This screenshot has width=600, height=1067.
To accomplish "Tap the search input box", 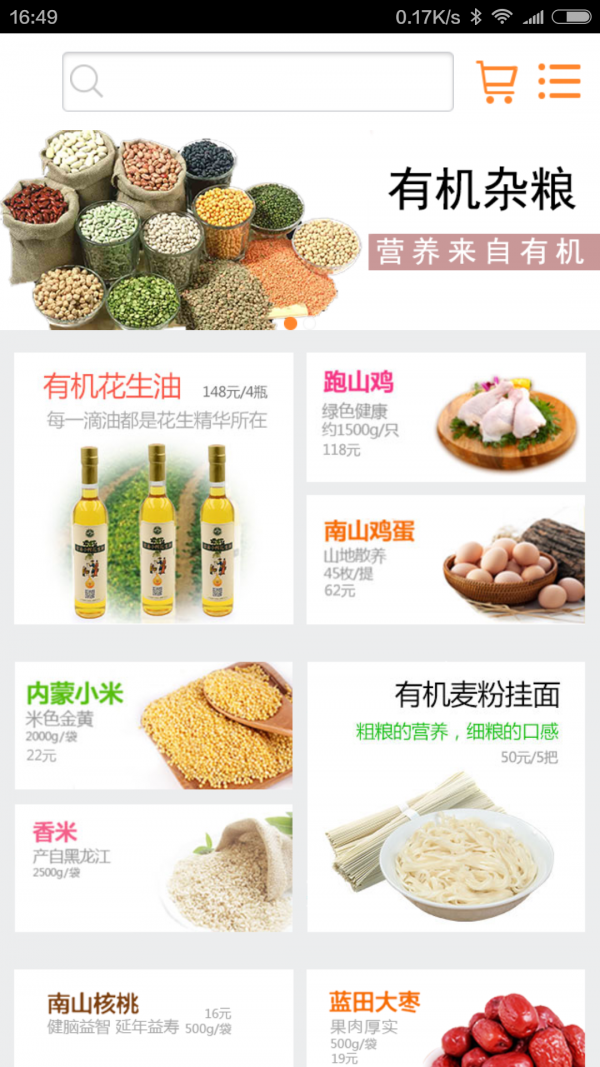I will pos(258,82).
